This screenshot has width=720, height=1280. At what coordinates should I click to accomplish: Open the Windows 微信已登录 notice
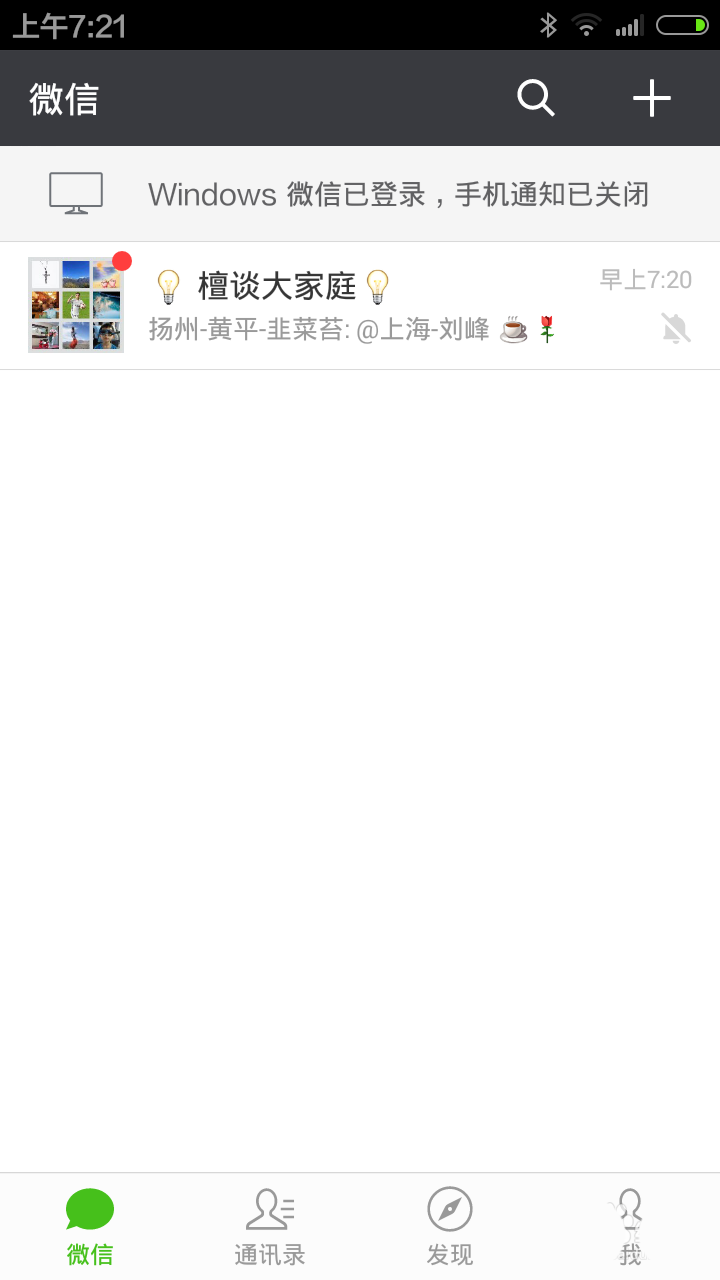coord(360,193)
